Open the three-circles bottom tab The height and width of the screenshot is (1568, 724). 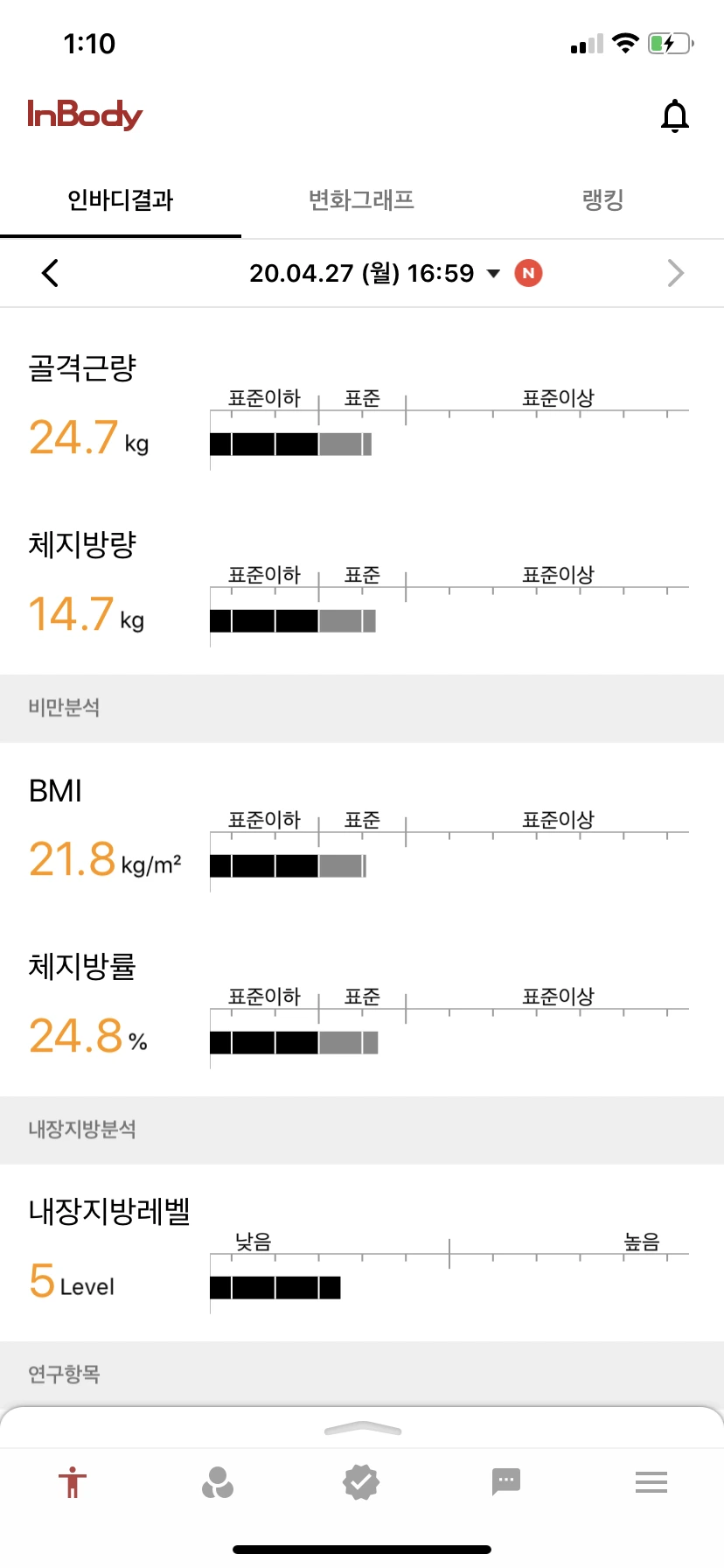tap(217, 1482)
